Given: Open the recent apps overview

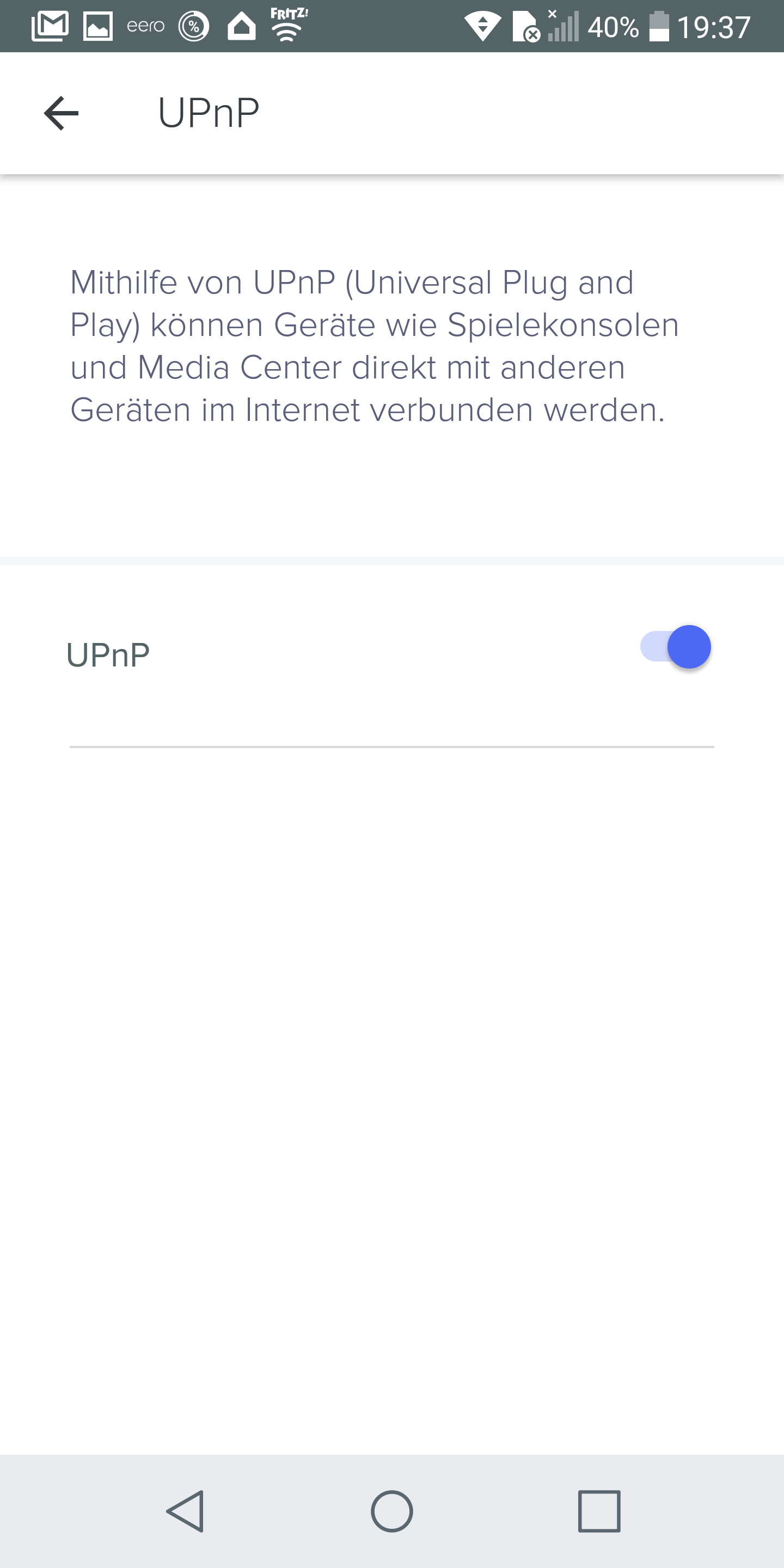Looking at the screenshot, I should pos(599,1511).
